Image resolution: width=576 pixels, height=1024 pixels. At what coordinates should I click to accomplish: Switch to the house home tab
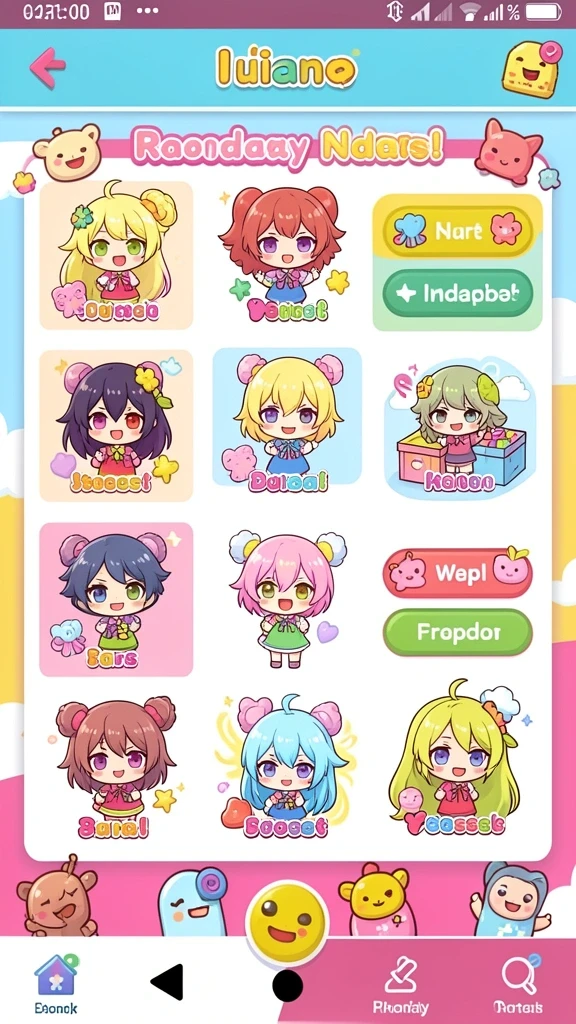[56, 984]
